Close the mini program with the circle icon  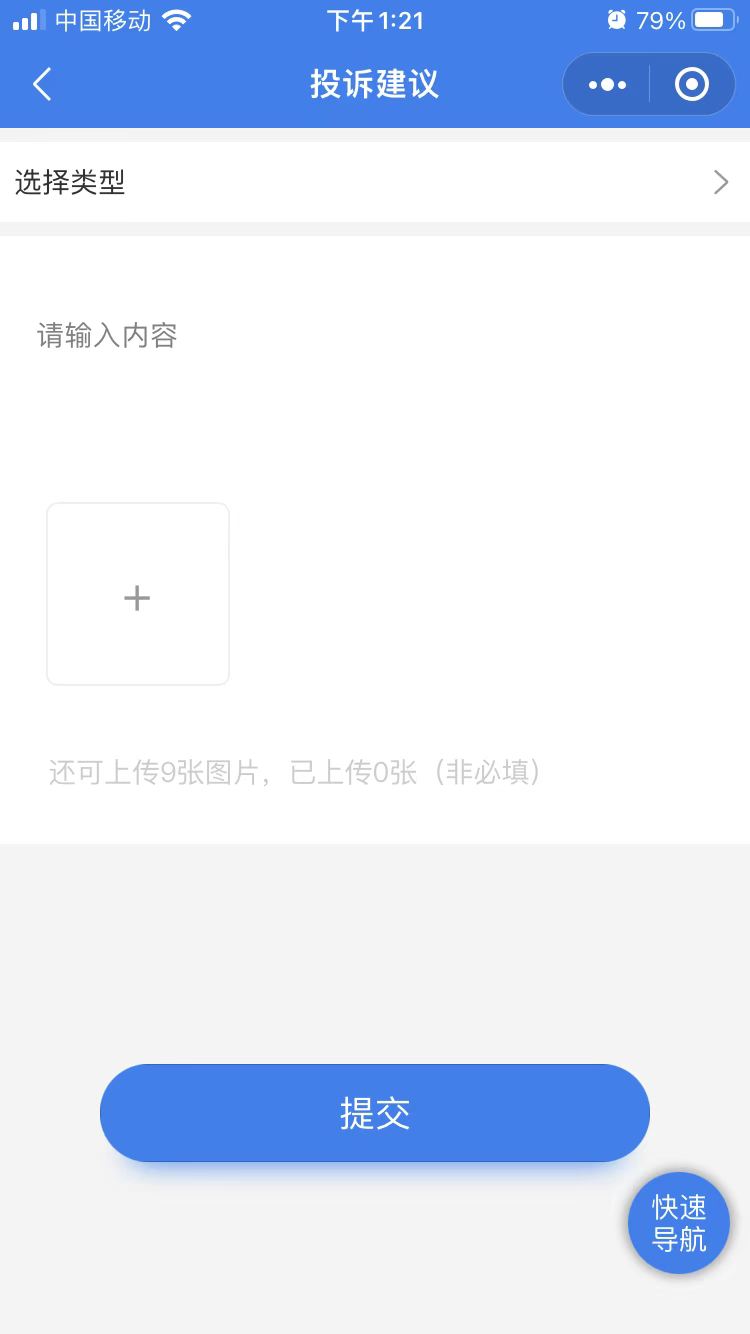tap(692, 85)
